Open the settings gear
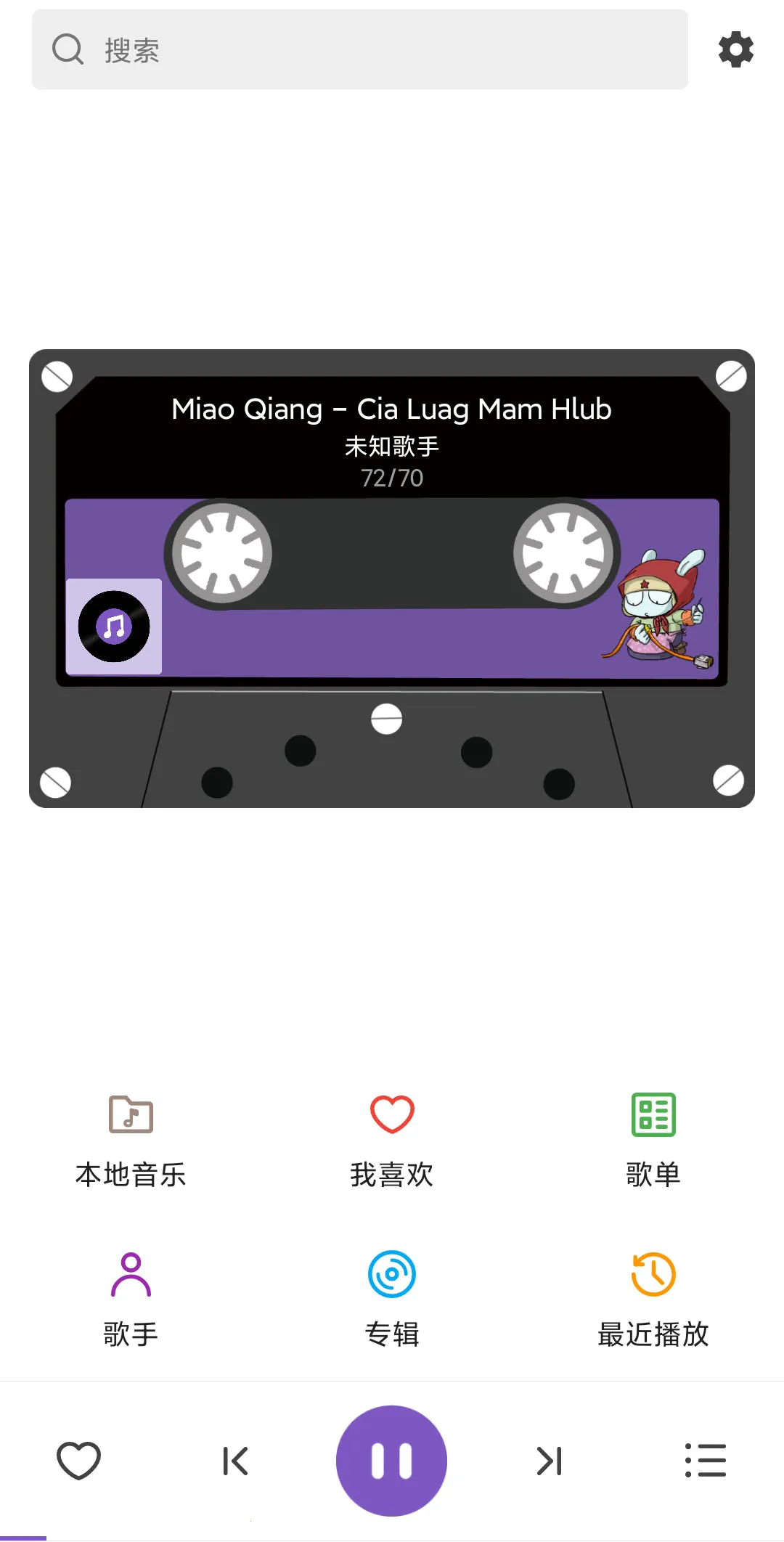This screenshot has height=1542, width=784. tap(735, 50)
